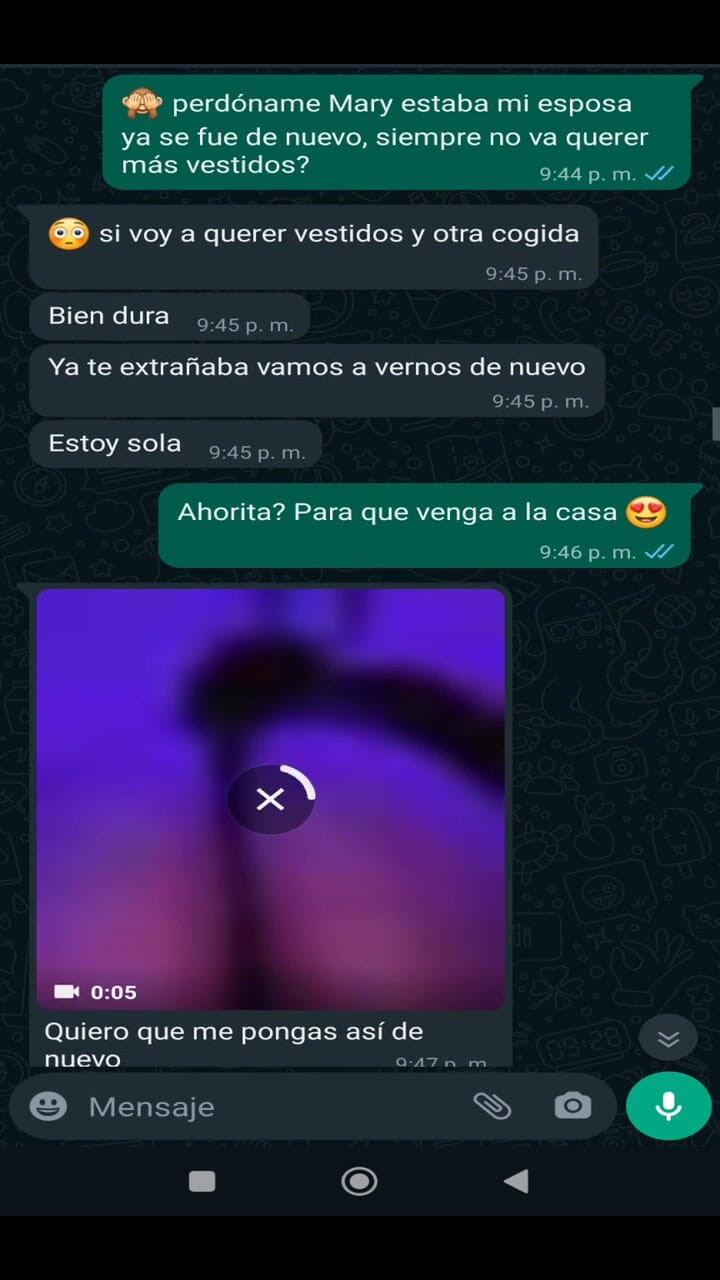720x1280 pixels.
Task: Open the emoji picker
Action: point(48,1106)
